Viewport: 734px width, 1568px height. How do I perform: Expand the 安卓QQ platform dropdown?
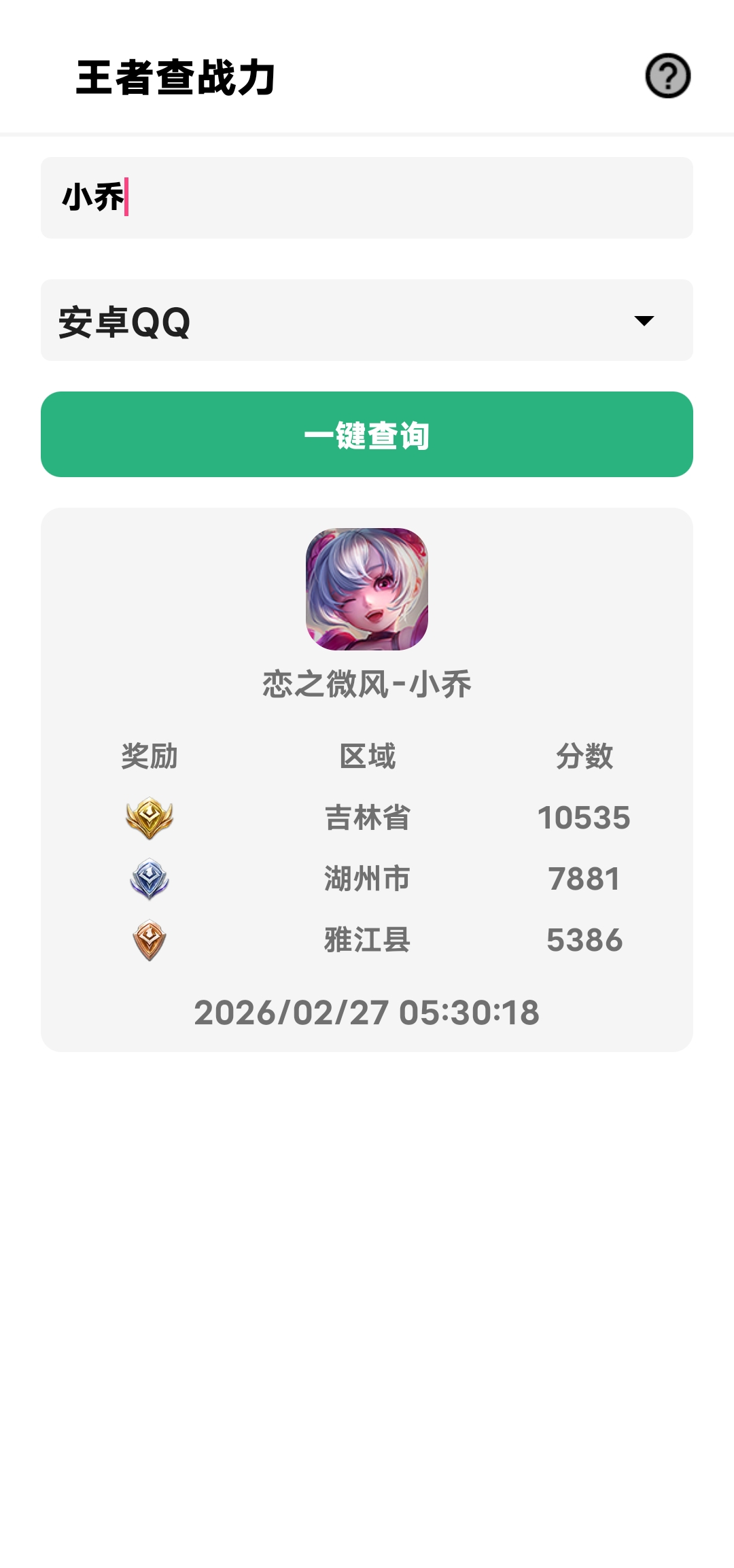point(367,320)
